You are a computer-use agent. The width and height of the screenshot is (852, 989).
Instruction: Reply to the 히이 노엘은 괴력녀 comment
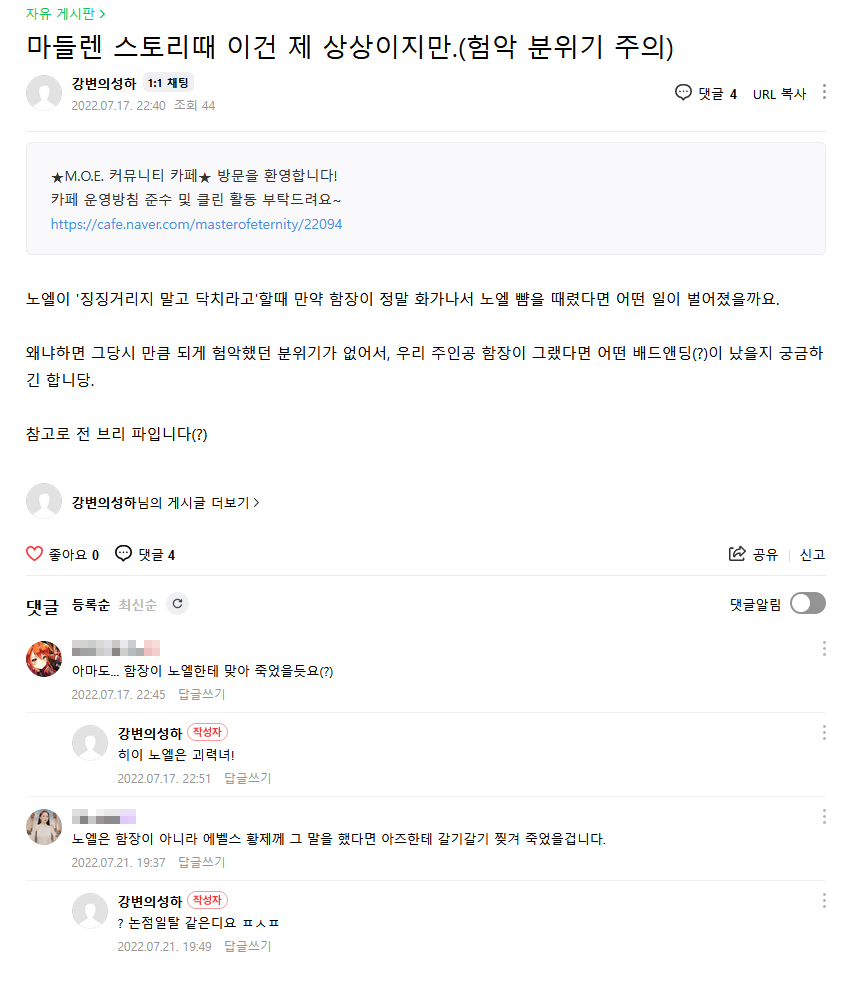coord(247,778)
